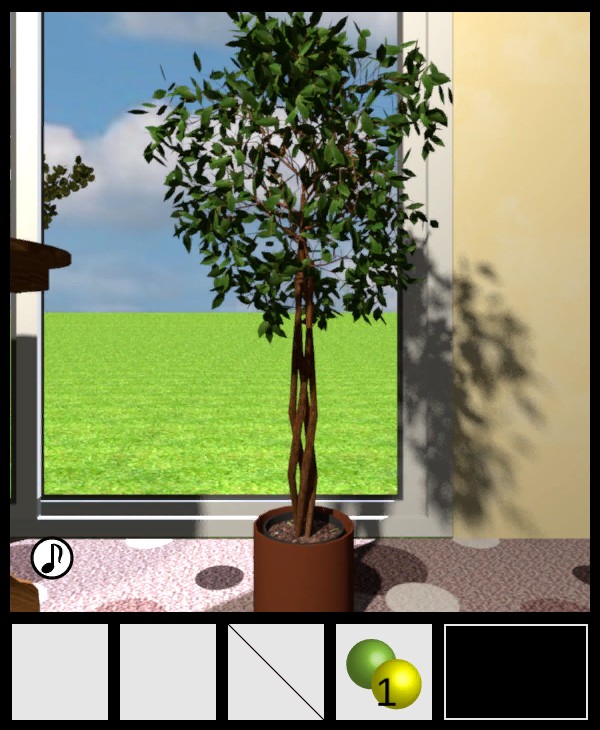
Task: Select the green and yellow balls inventory item
Action: pos(384,672)
